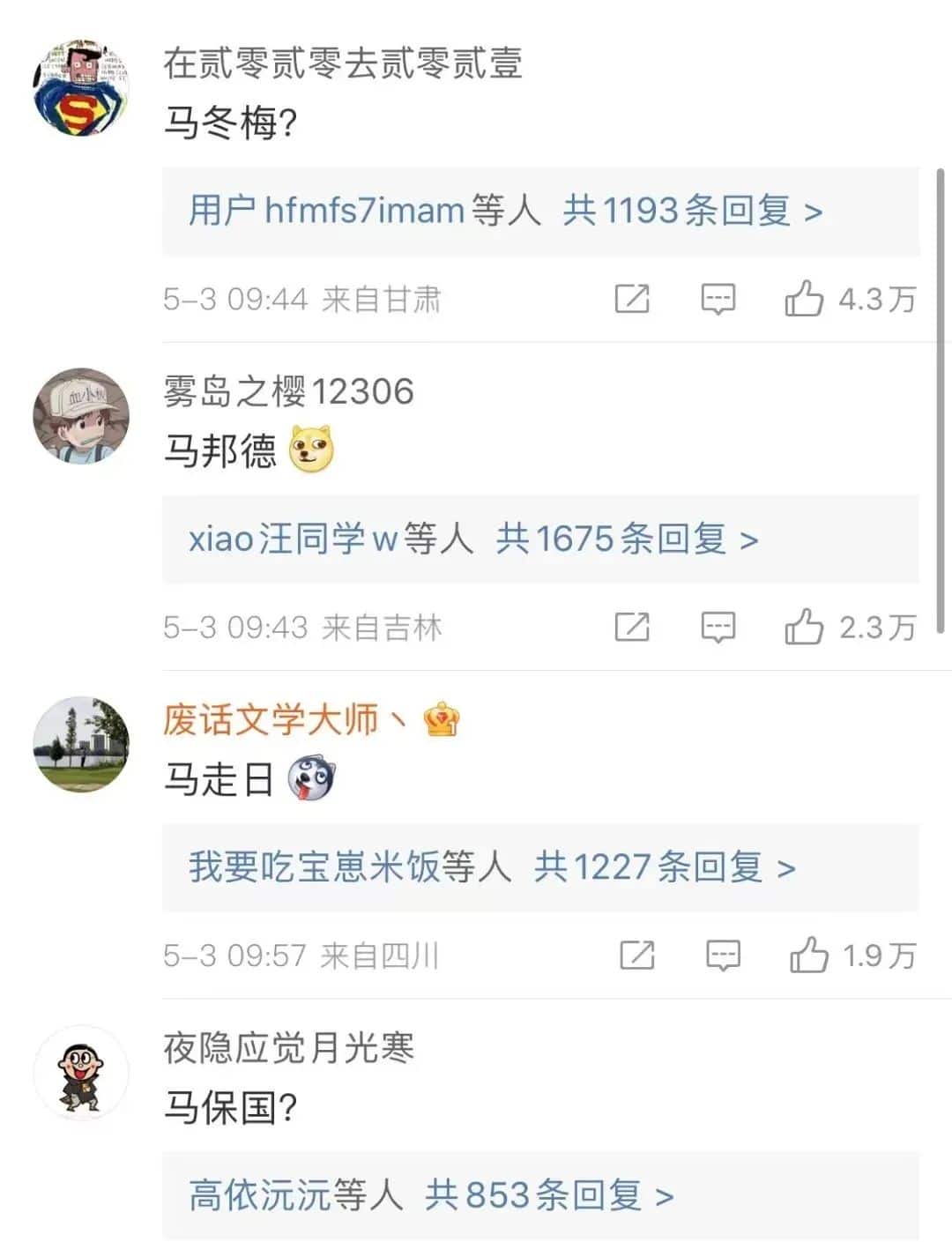Like the 马冬梅 comment
The width and height of the screenshot is (952, 1242).
(x=804, y=300)
